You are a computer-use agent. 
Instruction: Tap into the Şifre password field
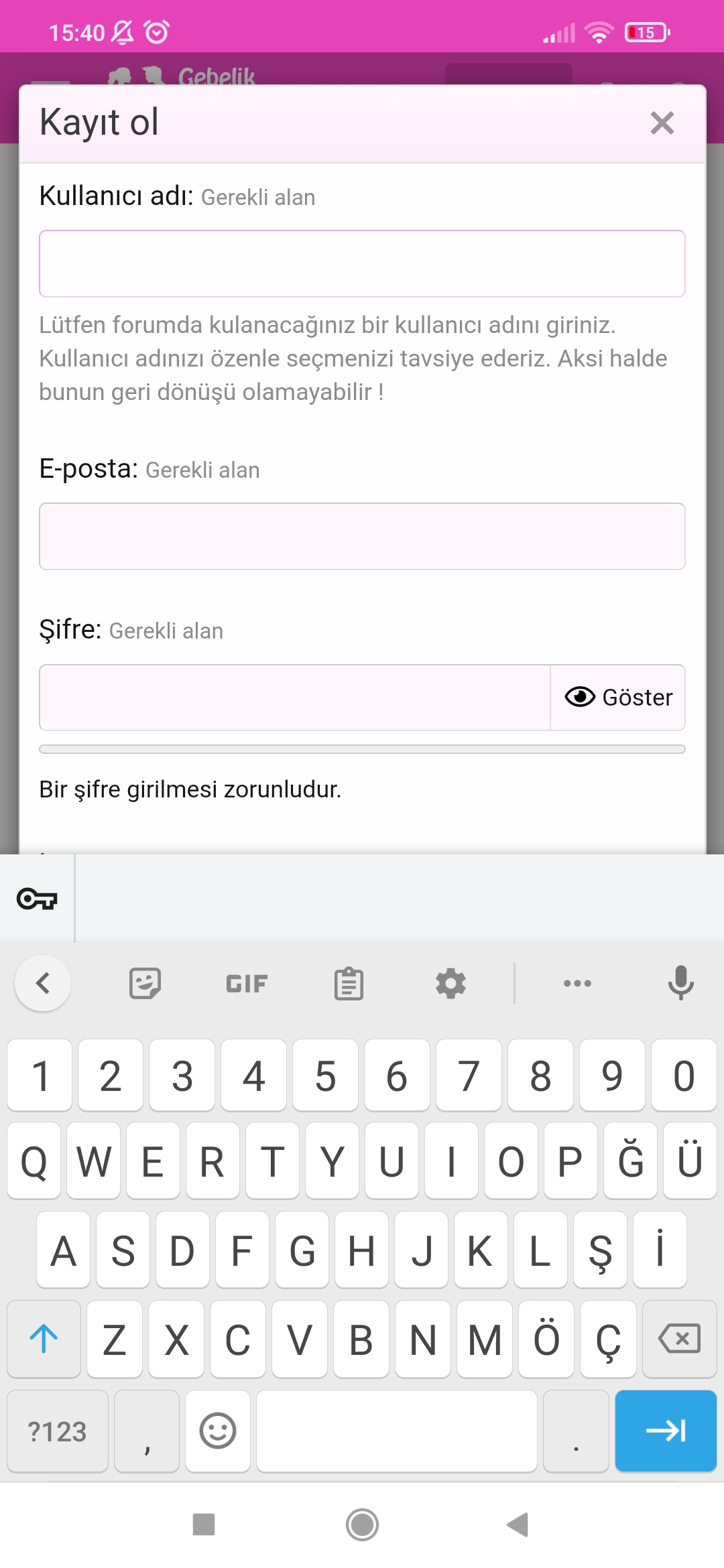[x=295, y=698]
